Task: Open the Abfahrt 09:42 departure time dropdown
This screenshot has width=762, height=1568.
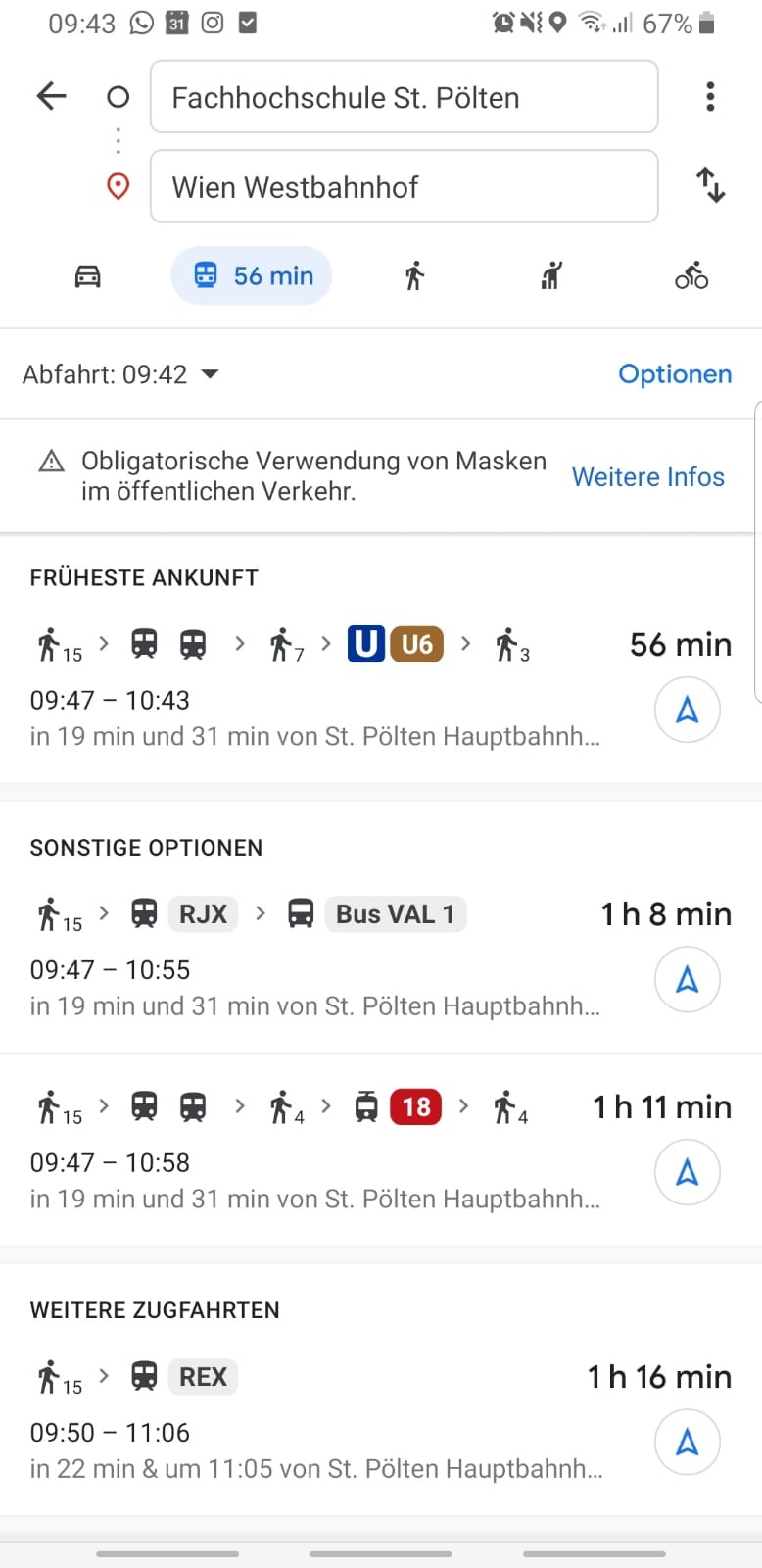Action: coord(120,374)
